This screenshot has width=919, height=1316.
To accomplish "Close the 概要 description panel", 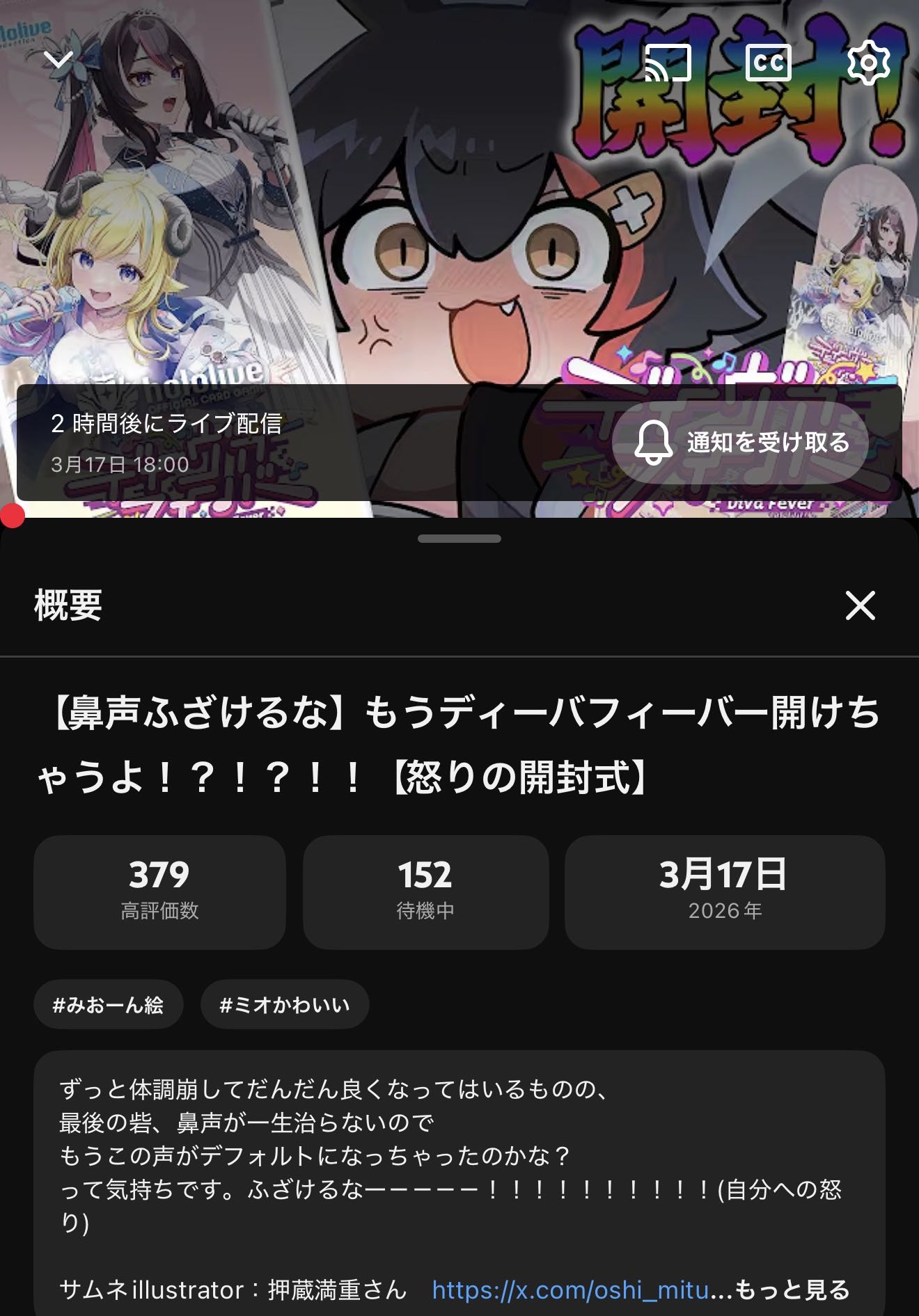I will [x=860, y=605].
